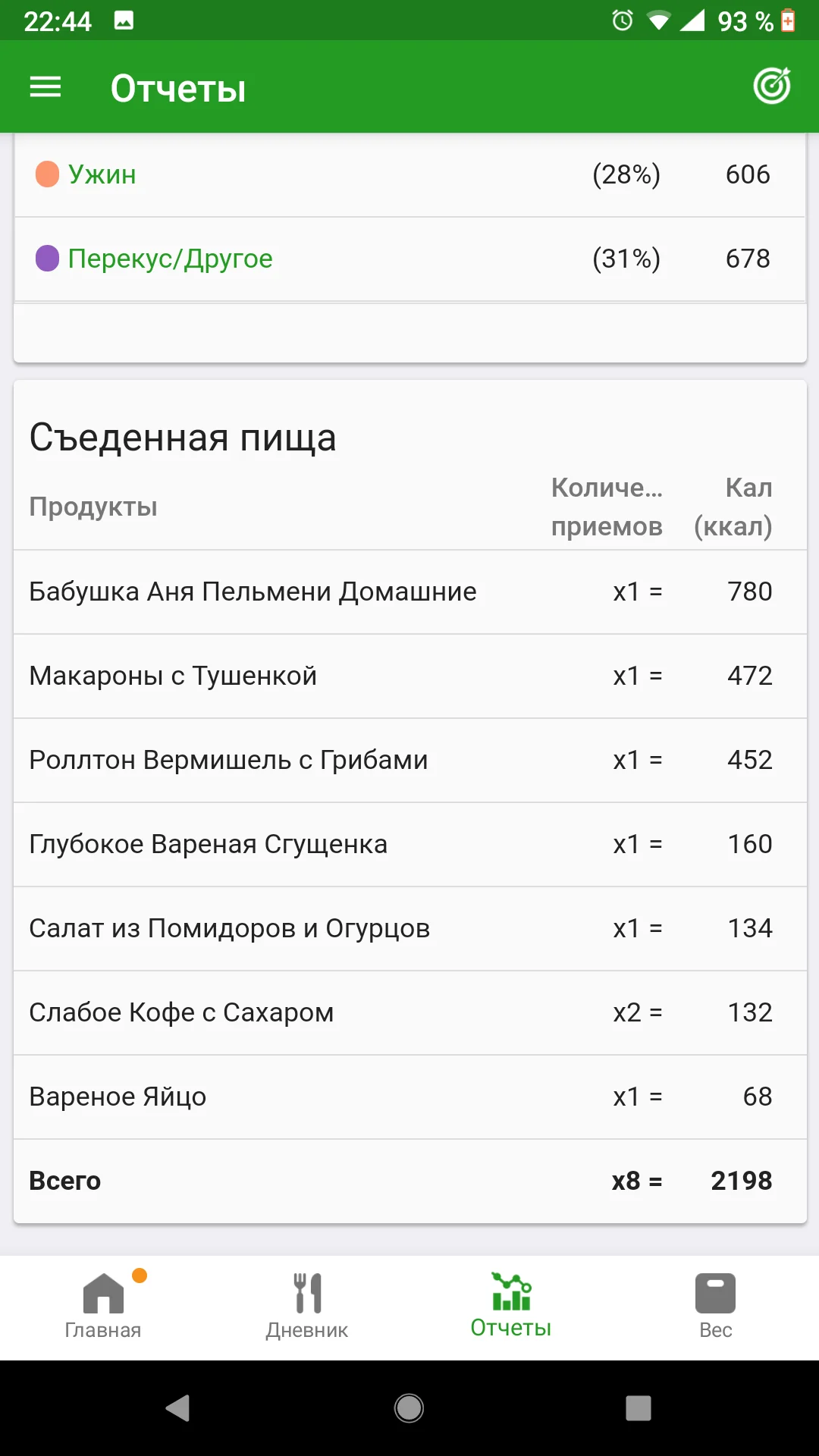Open the Перекус/Другое meal link
This screenshot has height=1456, width=819.
pos(170,259)
